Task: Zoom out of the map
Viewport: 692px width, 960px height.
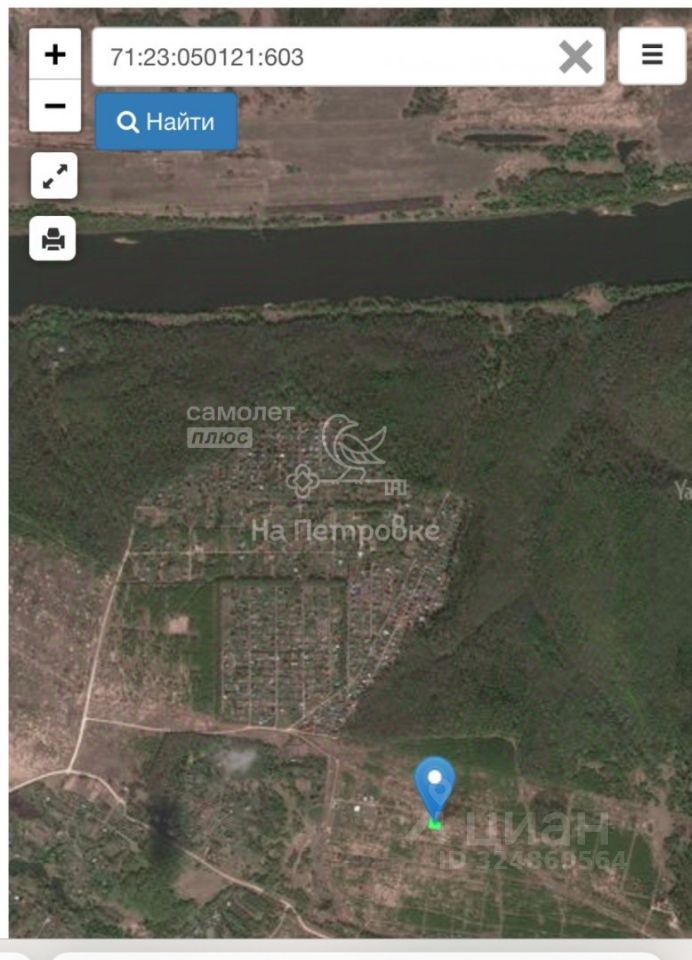Action: pos(55,106)
